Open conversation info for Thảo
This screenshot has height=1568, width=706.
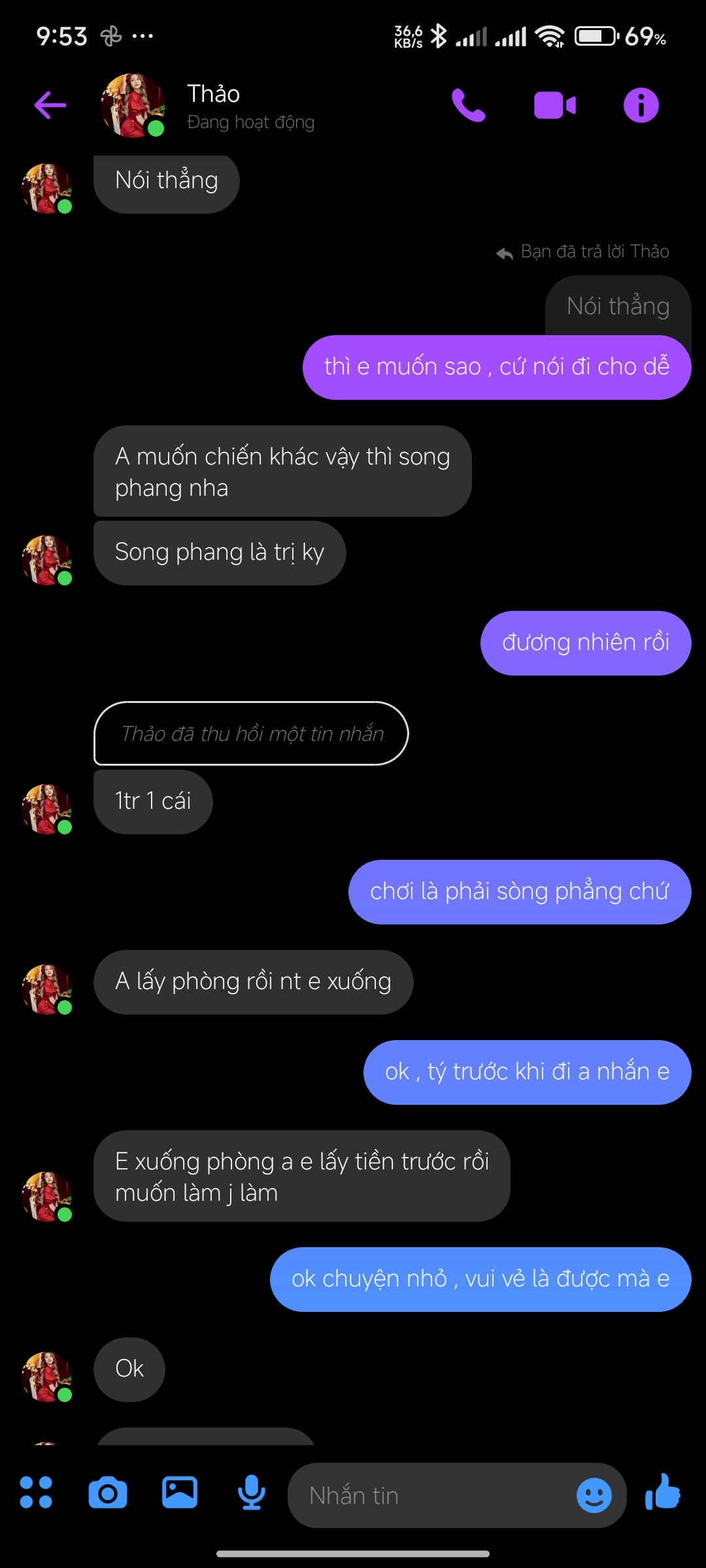point(641,105)
